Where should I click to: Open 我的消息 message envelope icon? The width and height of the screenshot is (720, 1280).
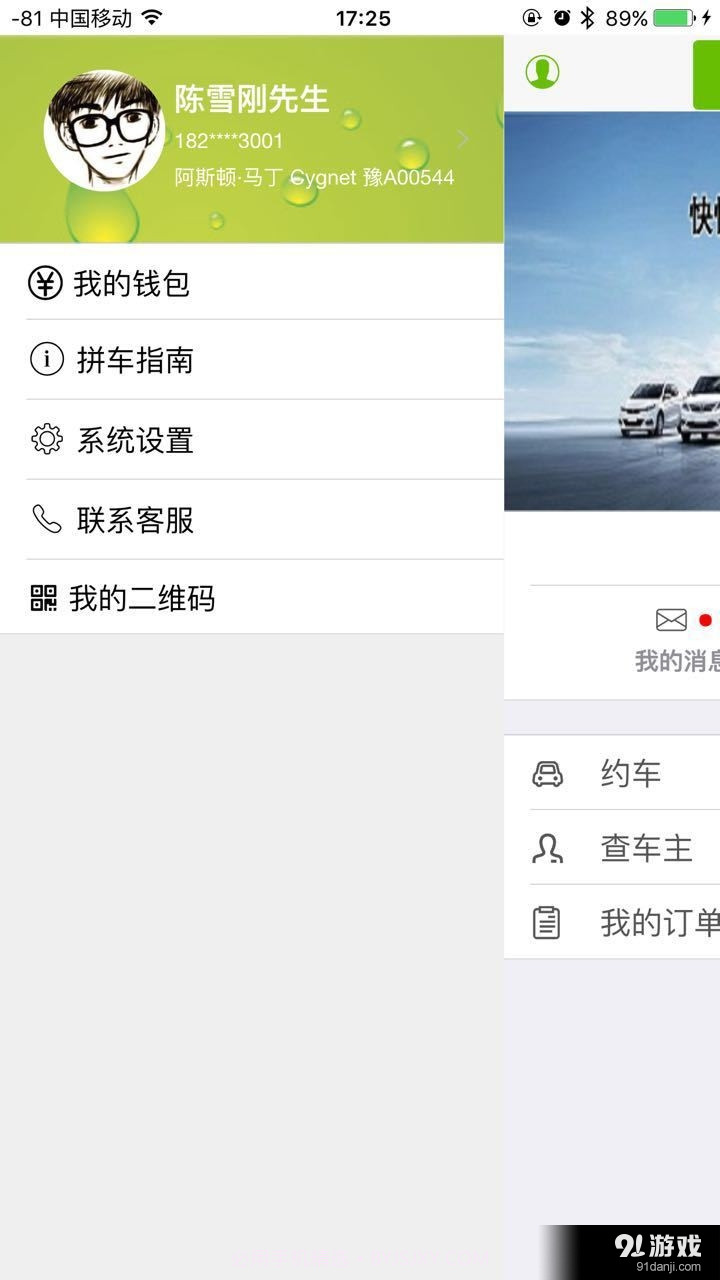click(669, 619)
